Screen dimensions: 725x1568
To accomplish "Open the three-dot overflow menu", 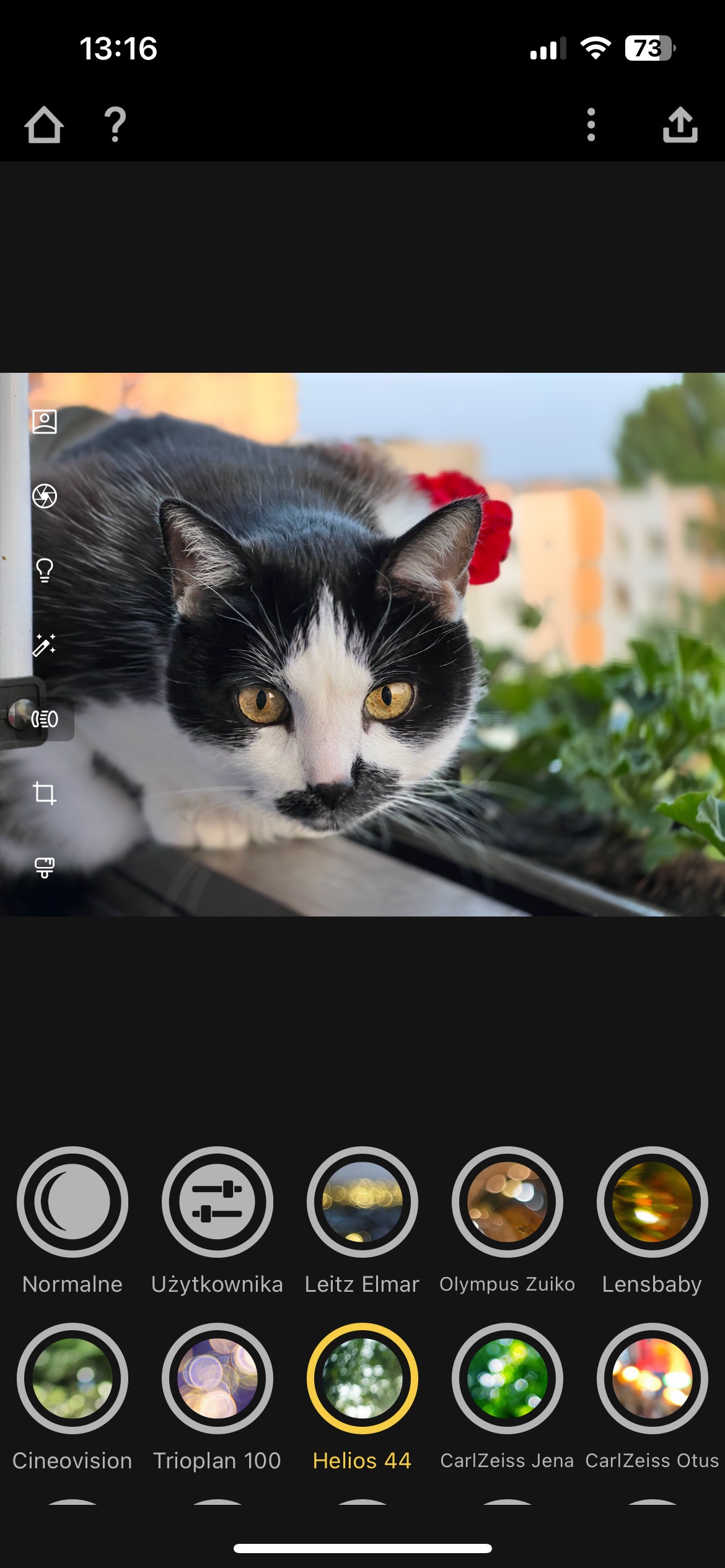I will (591, 125).
